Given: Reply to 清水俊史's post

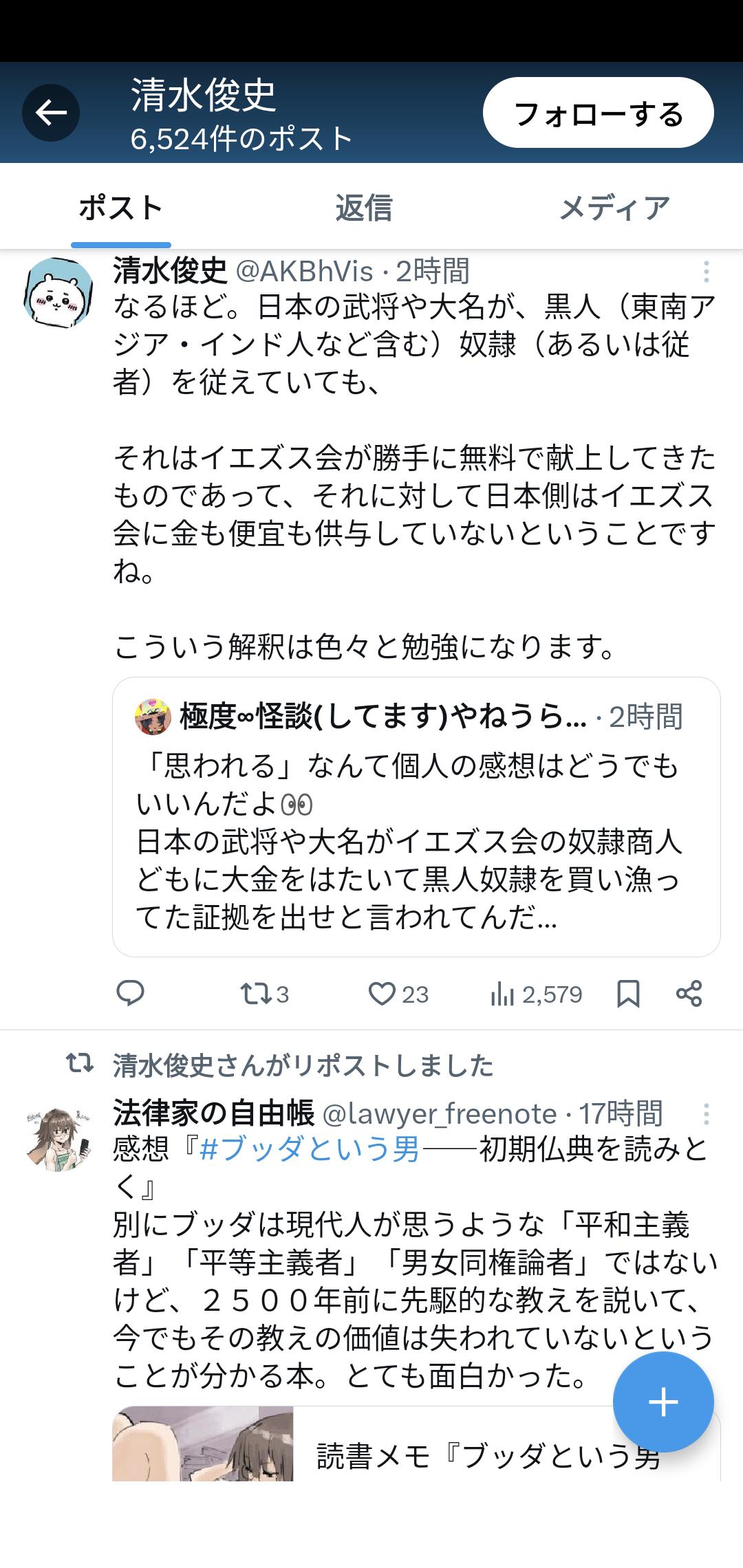Looking at the screenshot, I should tap(130, 994).
